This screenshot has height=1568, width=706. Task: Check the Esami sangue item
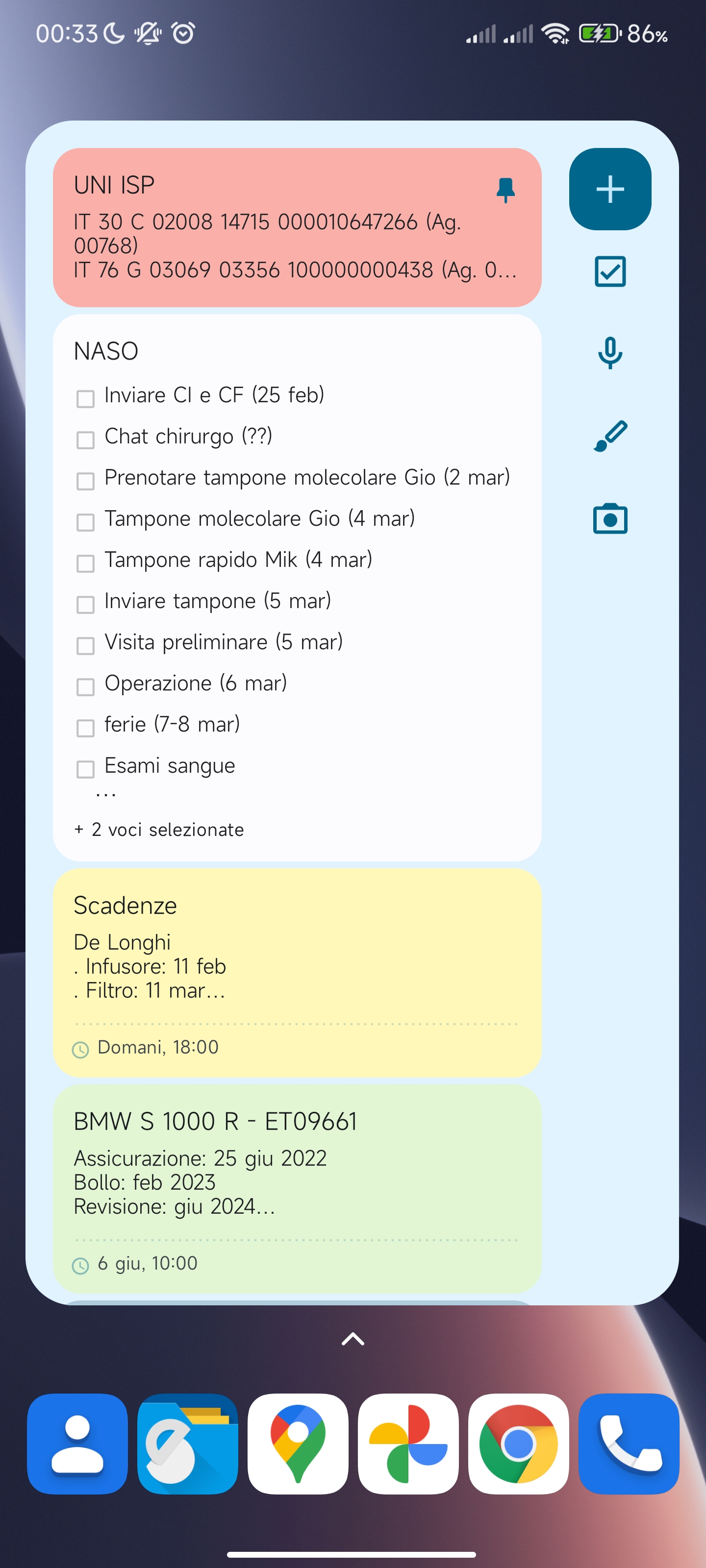[85, 769]
